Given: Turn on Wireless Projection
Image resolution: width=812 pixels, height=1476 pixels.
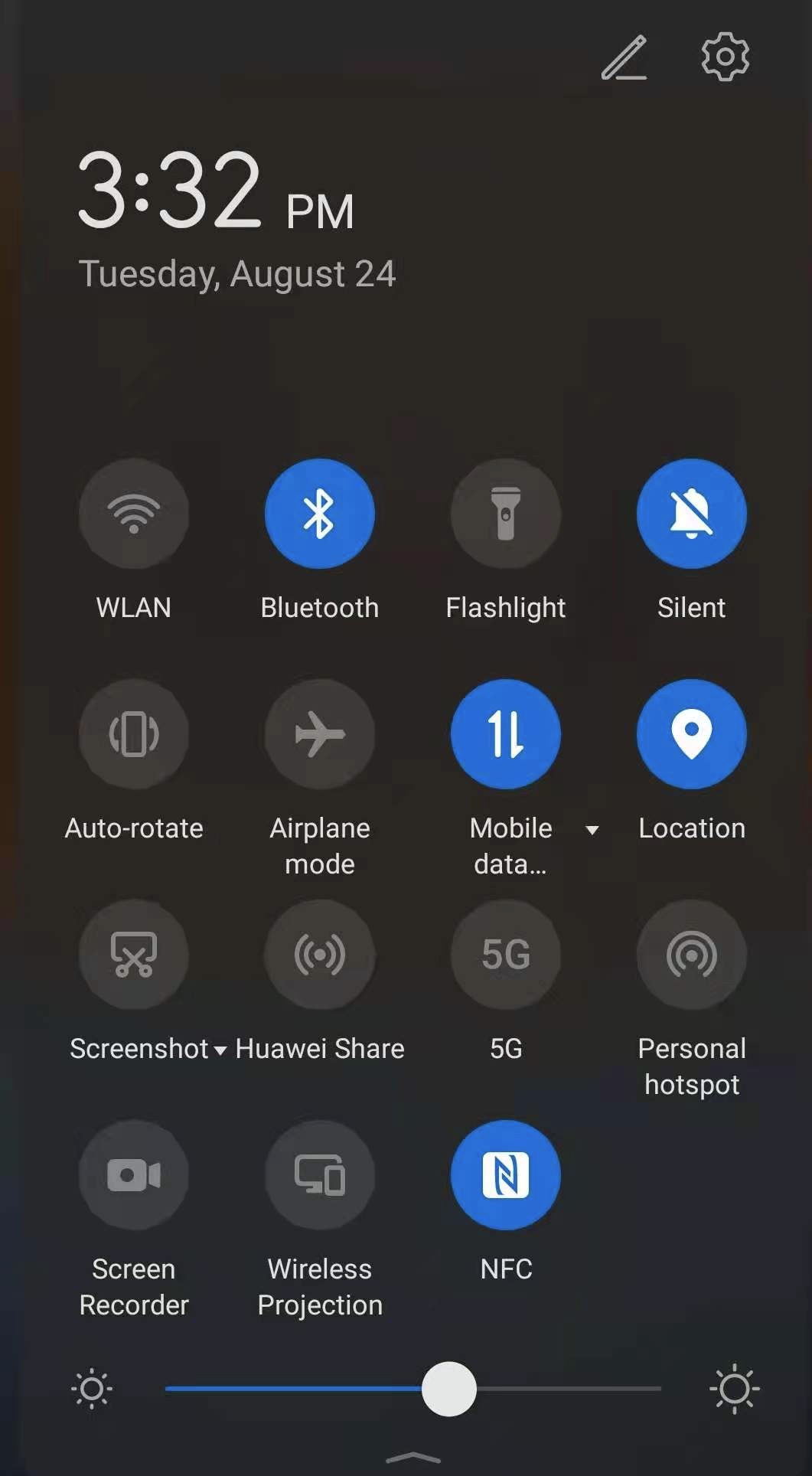Looking at the screenshot, I should [x=320, y=1175].
